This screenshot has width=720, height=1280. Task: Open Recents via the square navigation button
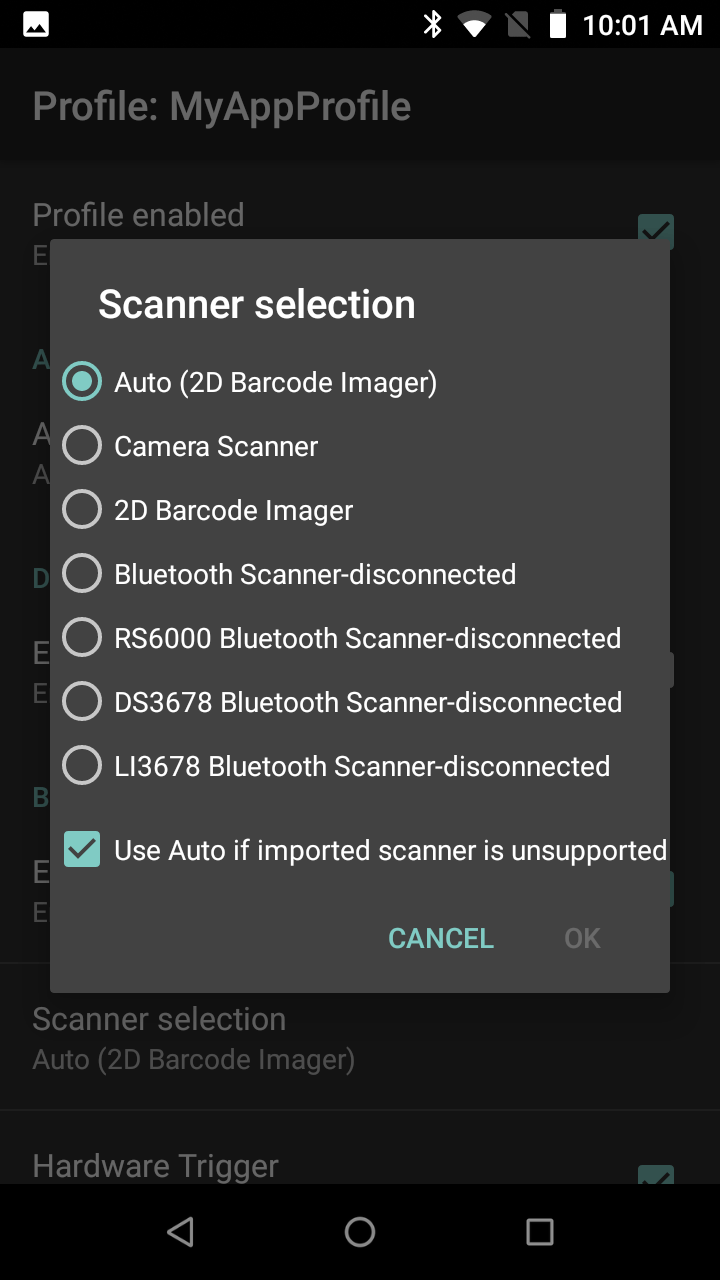point(539,1231)
